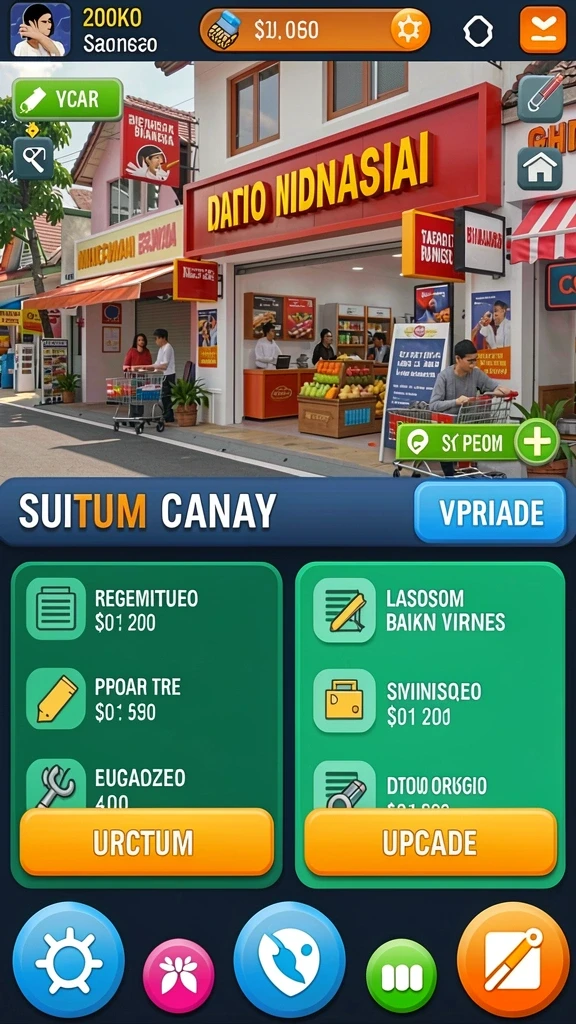Select the PPOAR TRE upgrade item

pos(146,698)
